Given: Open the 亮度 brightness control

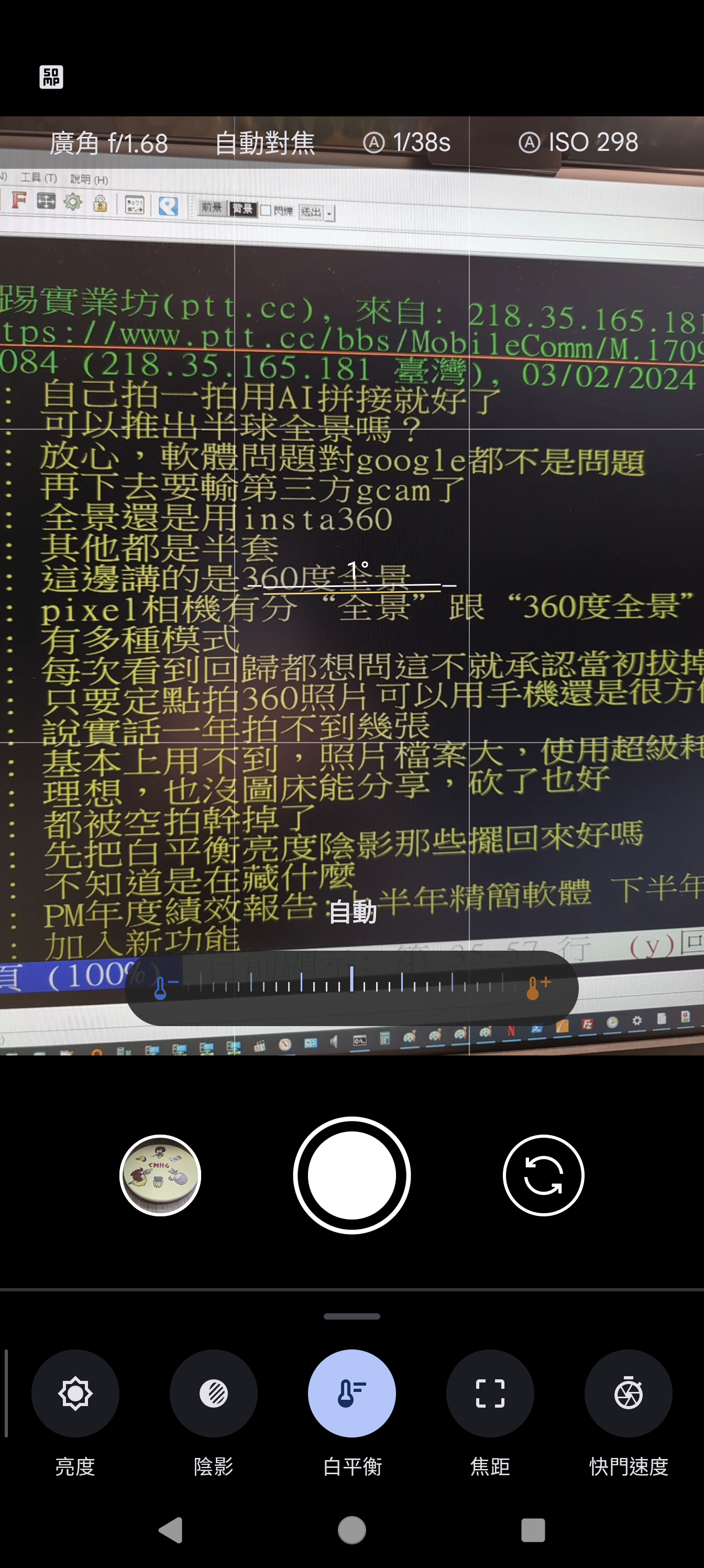Looking at the screenshot, I should (75, 1393).
